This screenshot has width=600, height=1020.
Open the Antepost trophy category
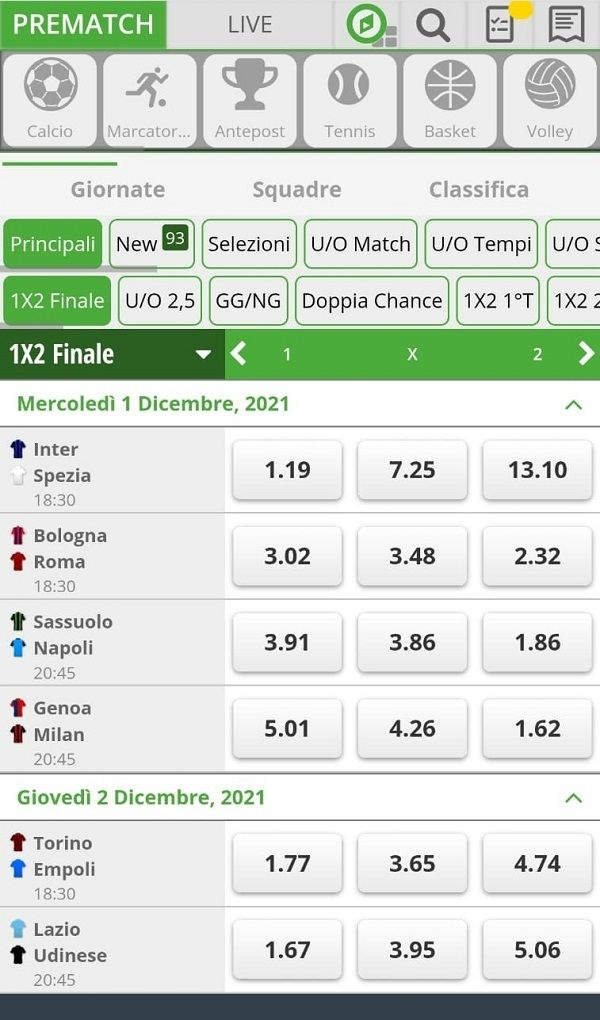click(250, 100)
